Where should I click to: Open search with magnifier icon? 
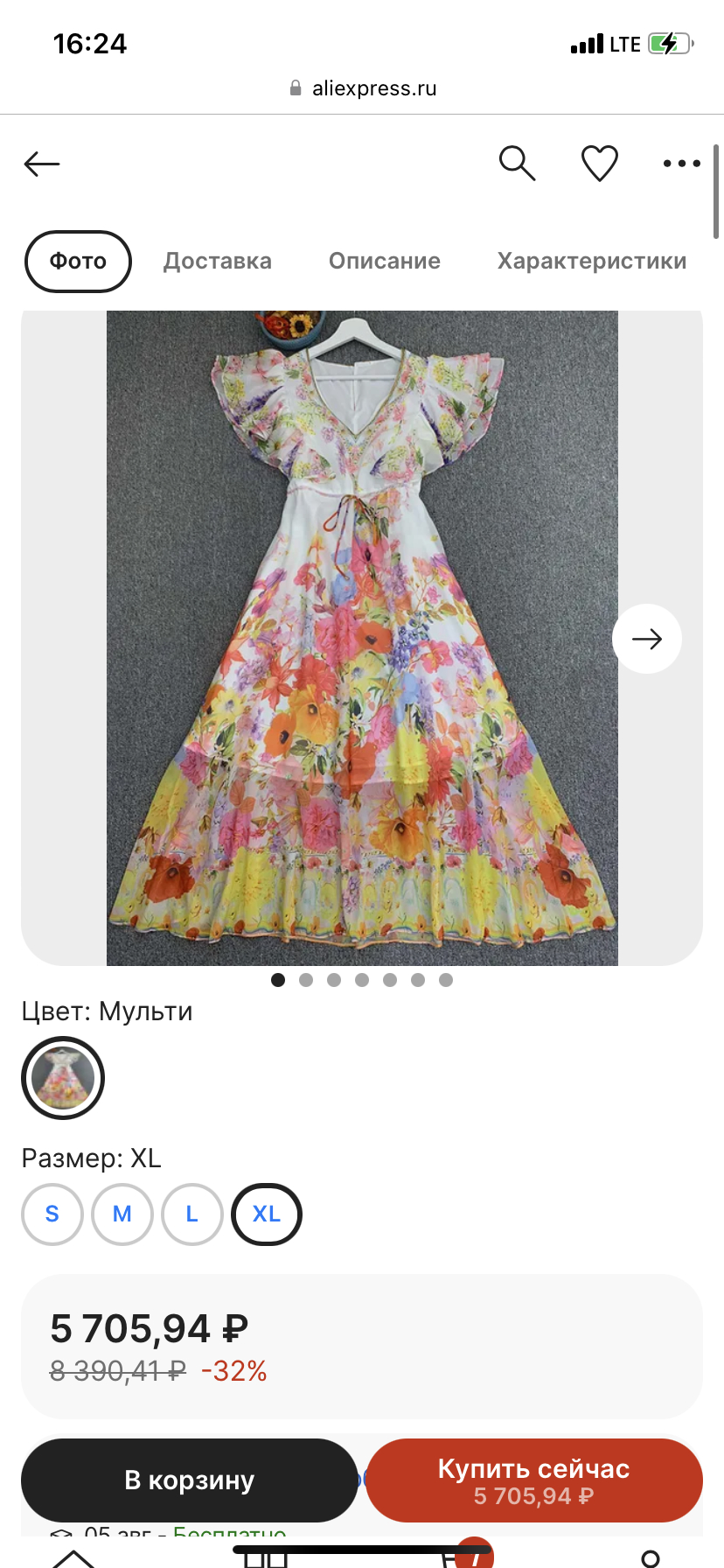[517, 164]
